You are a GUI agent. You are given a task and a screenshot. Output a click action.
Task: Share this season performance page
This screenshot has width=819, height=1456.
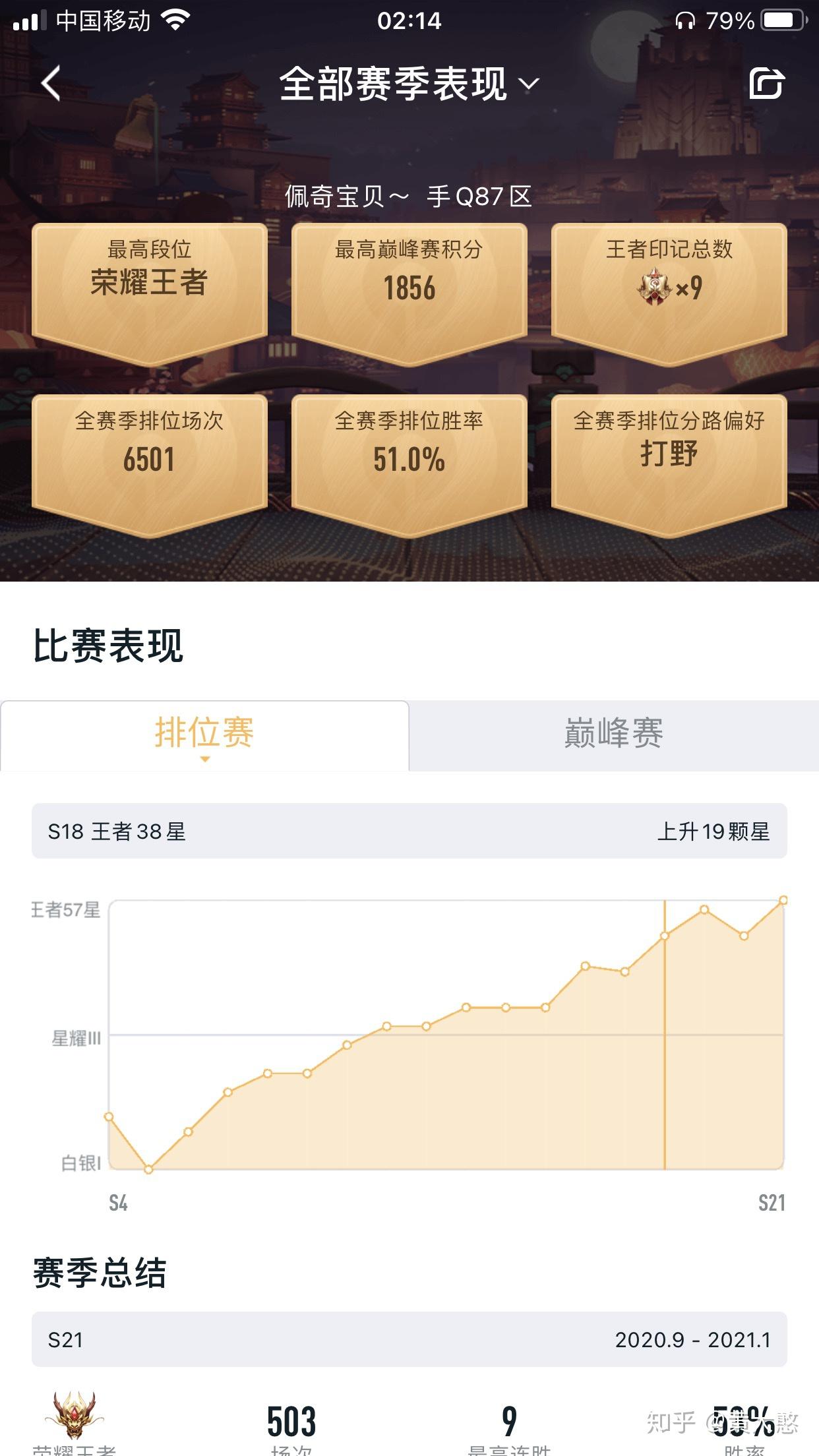pyautogui.click(x=766, y=84)
